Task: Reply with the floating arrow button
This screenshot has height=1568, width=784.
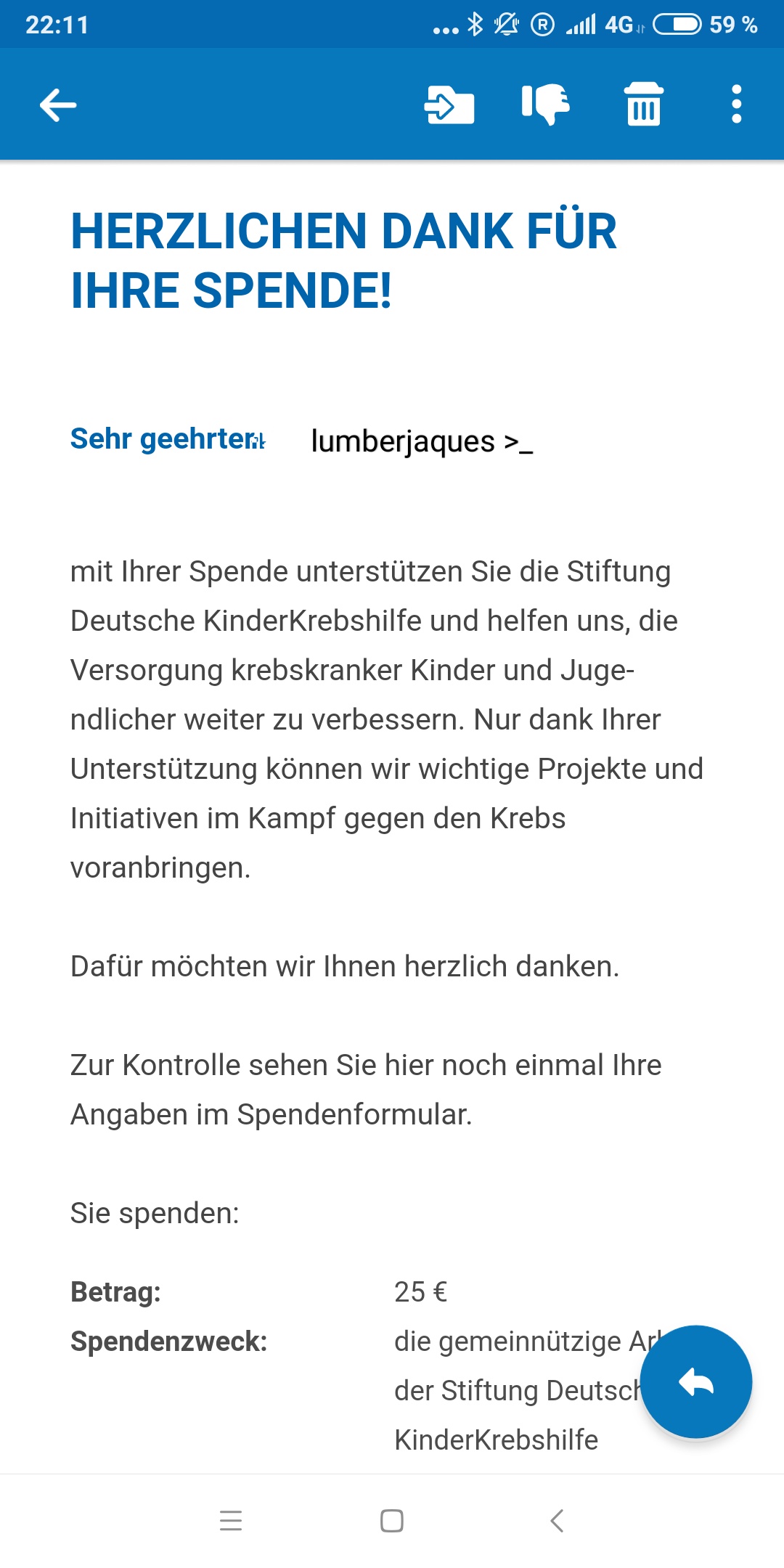Action: coord(696,1381)
